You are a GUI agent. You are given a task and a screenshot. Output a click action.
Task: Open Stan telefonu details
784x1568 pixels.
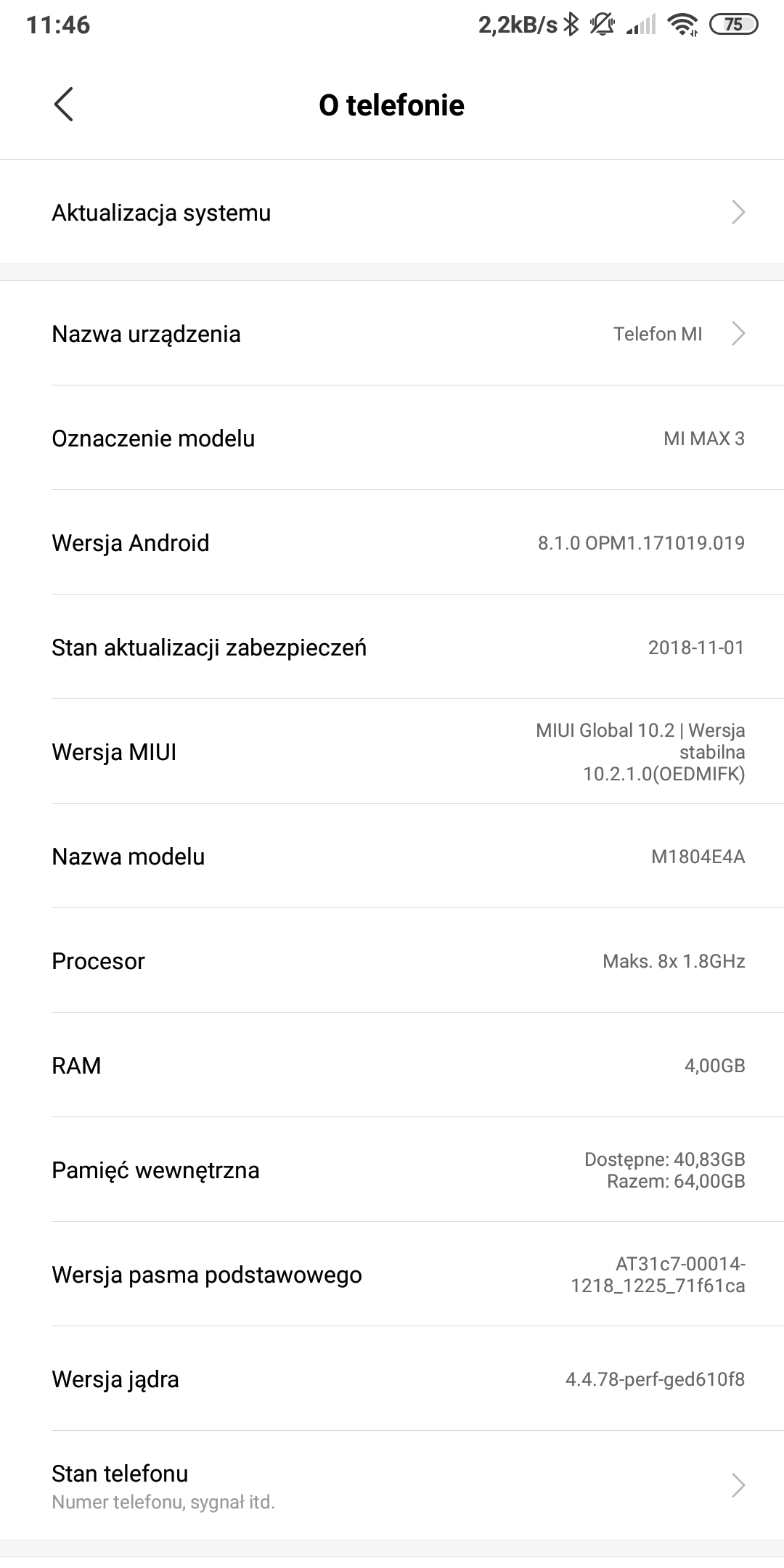(x=392, y=1485)
